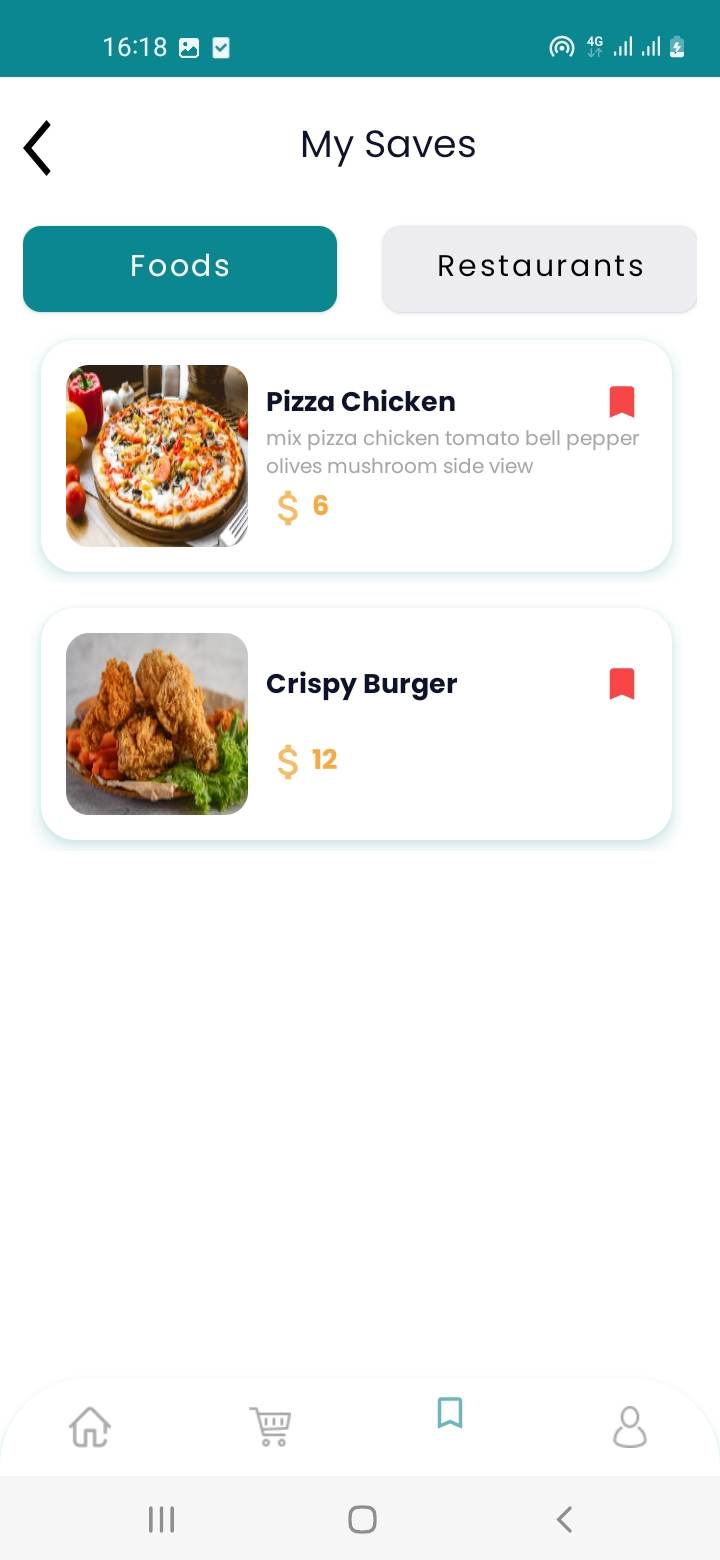This screenshot has height=1560, width=720.
Task: Switch to the Restaurants tab
Action: (x=539, y=268)
